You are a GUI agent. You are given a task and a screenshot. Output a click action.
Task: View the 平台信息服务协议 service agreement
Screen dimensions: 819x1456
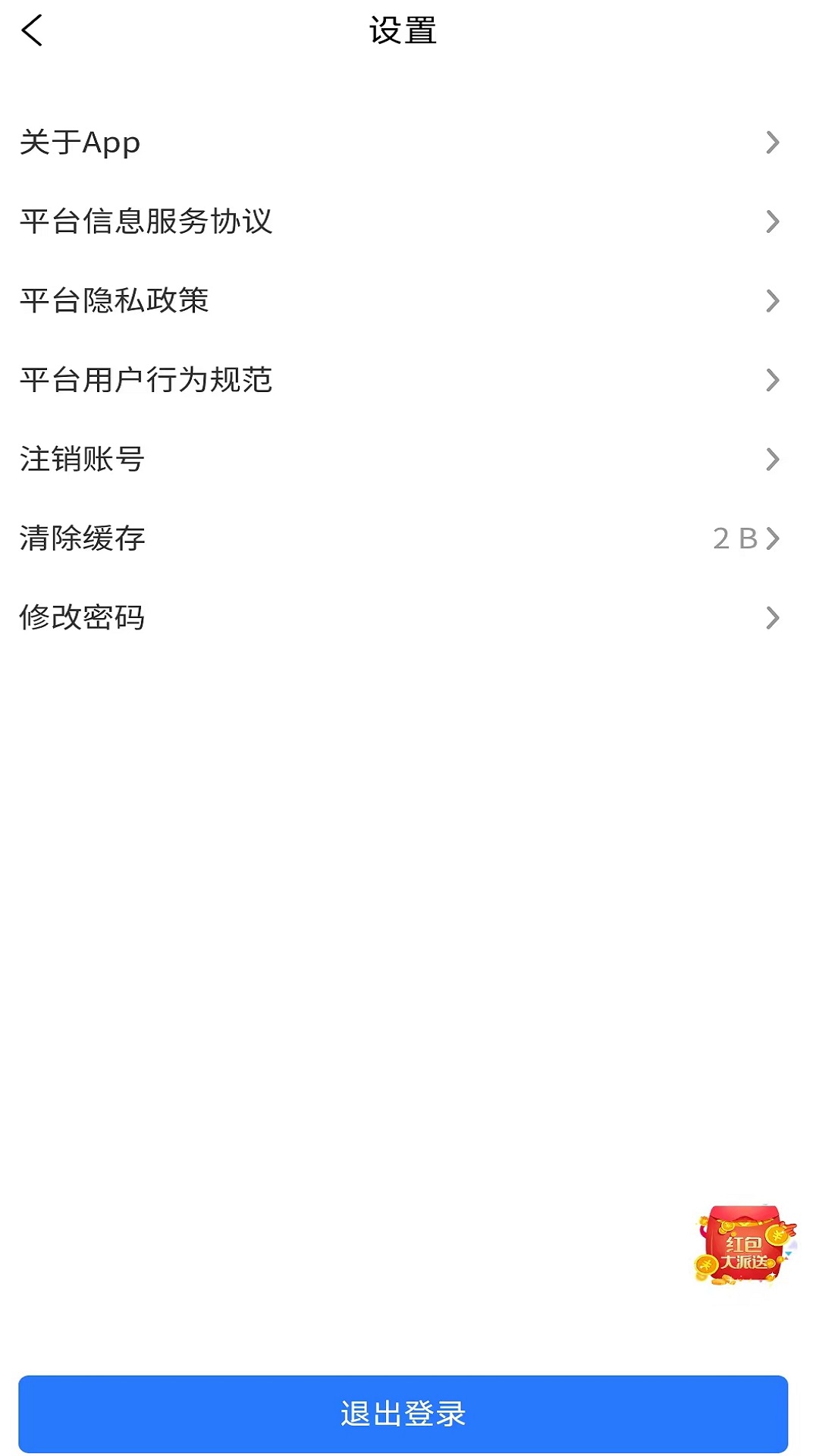tap(147, 221)
